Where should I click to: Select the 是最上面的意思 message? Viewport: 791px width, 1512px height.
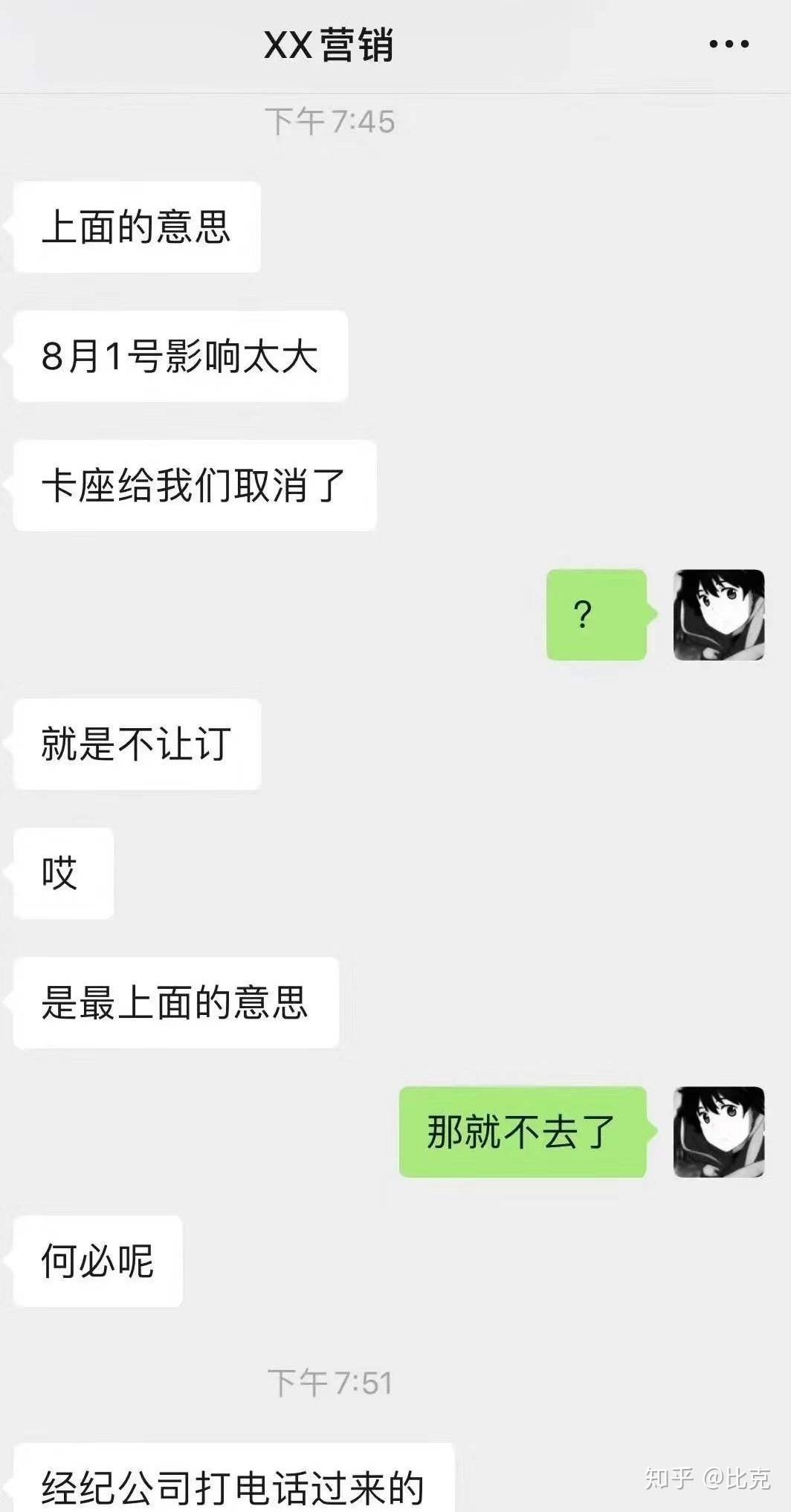pyautogui.click(x=175, y=1005)
